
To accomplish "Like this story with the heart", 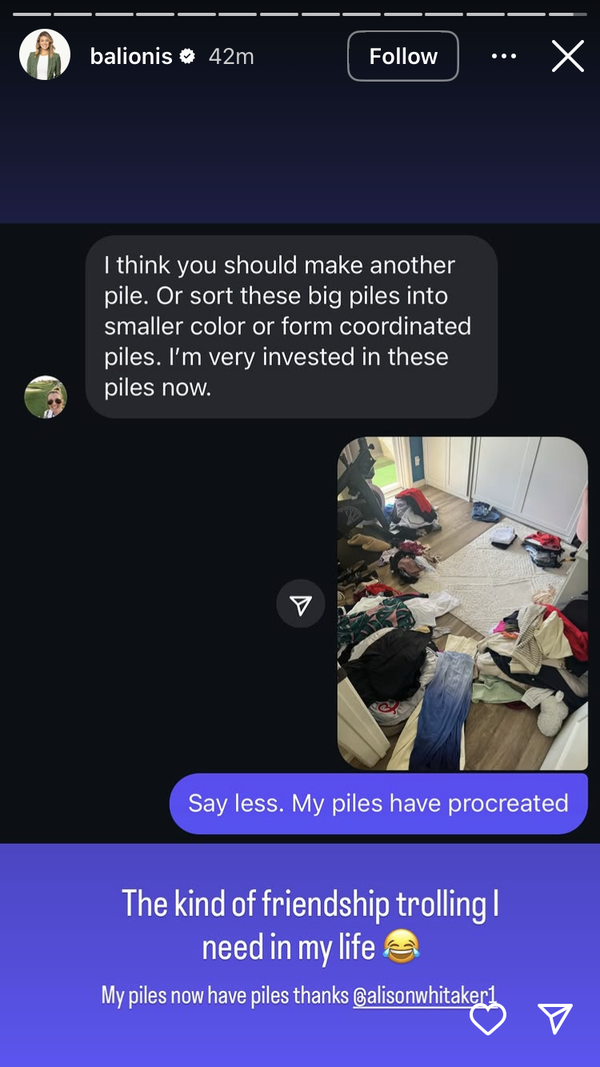I will pos(488,1018).
